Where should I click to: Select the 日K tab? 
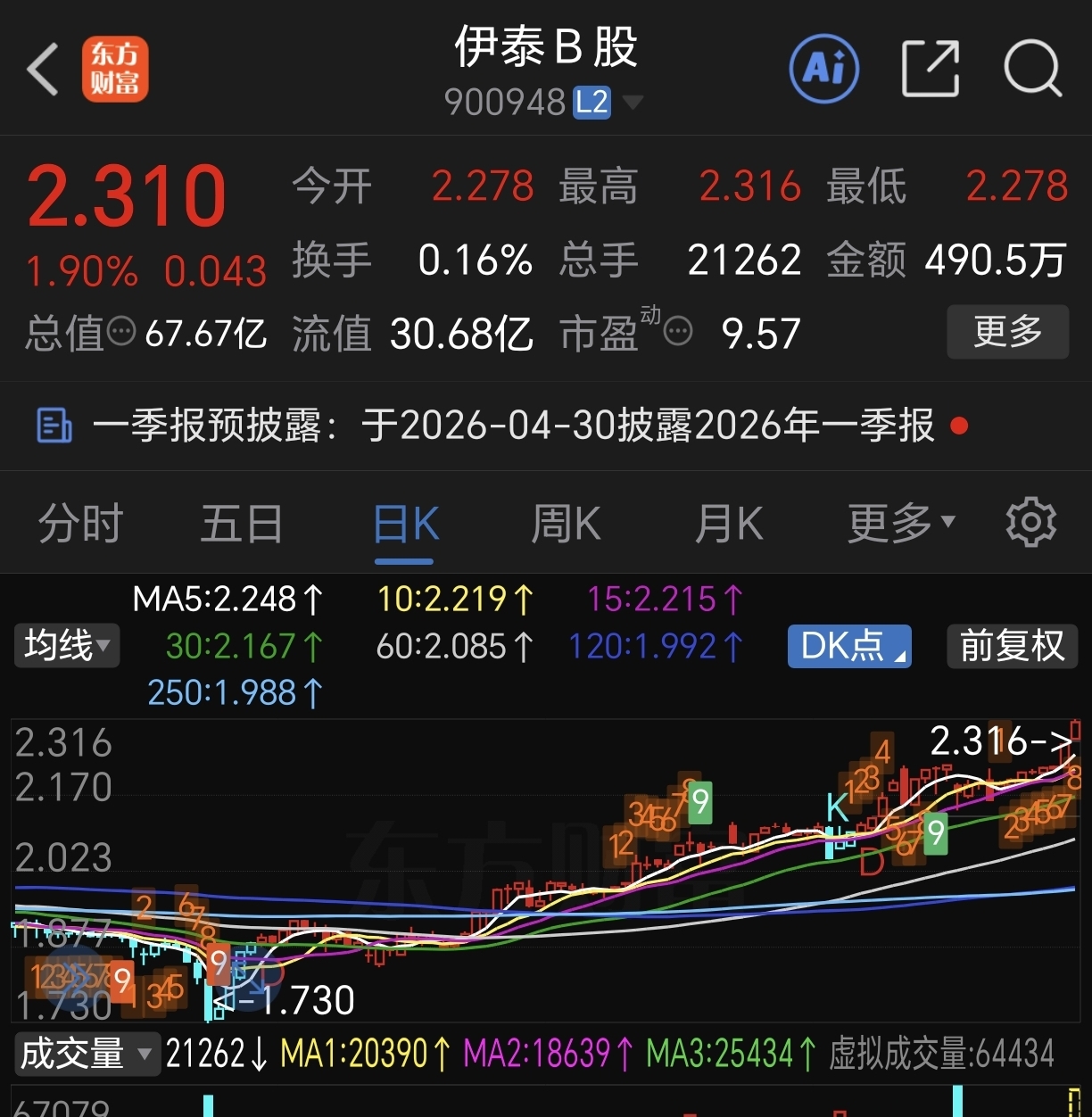point(406,525)
